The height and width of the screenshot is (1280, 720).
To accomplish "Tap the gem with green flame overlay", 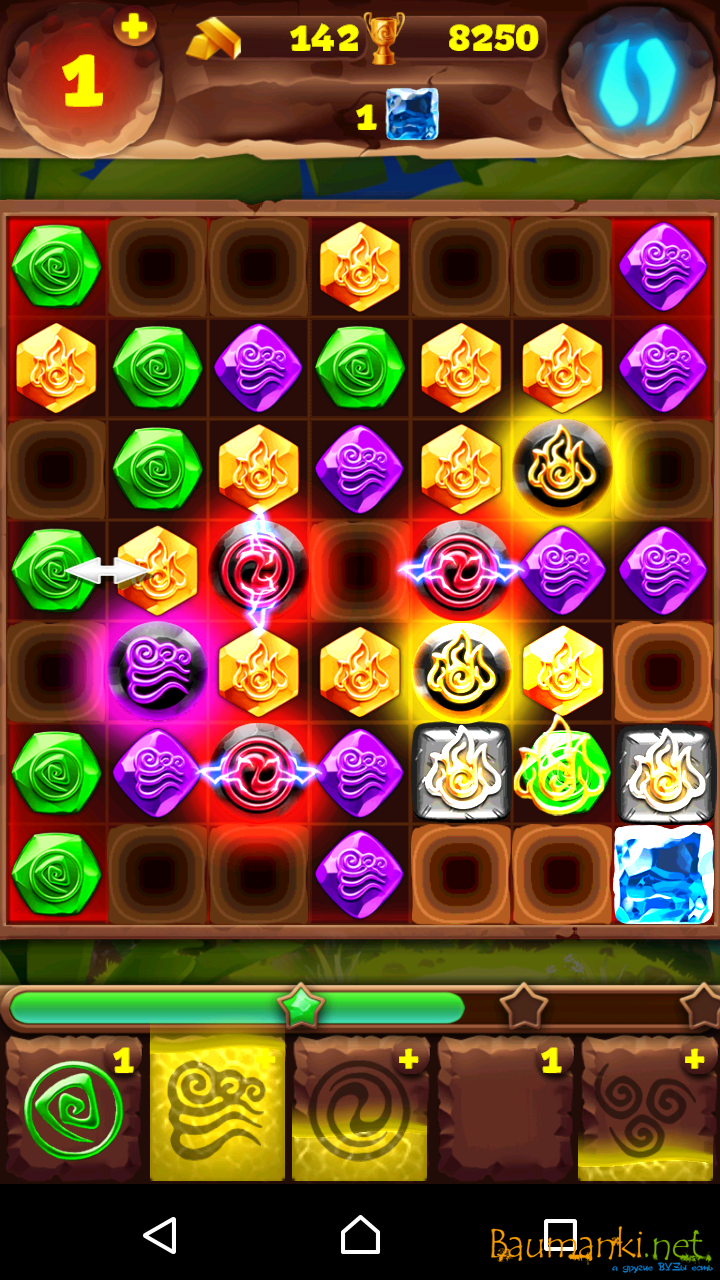I will pos(562,771).
